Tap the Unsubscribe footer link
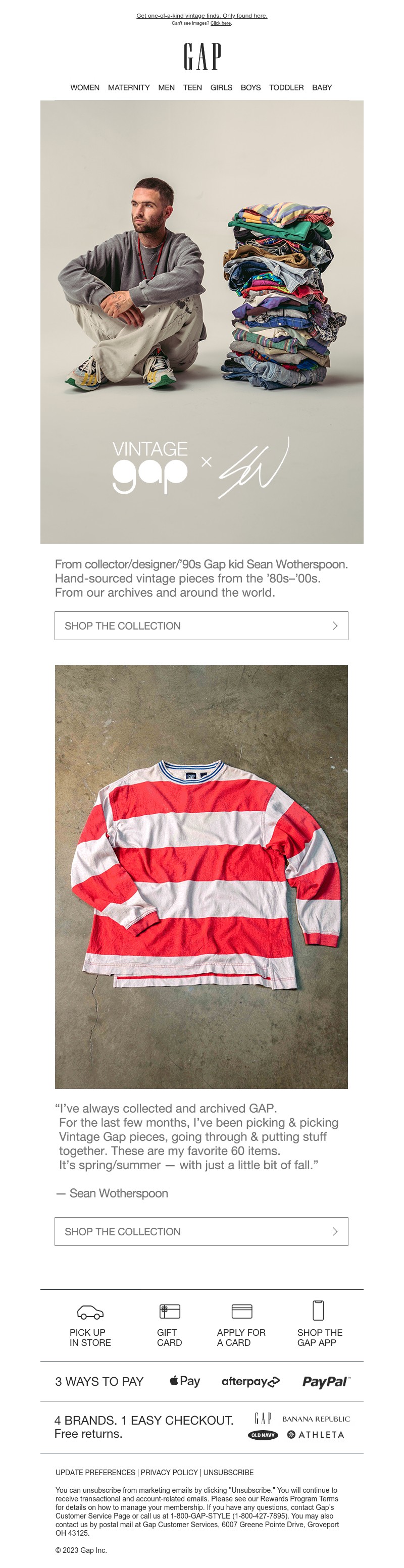The image size is (404, 1568). pyautogui.click(x=228, y=1472)
